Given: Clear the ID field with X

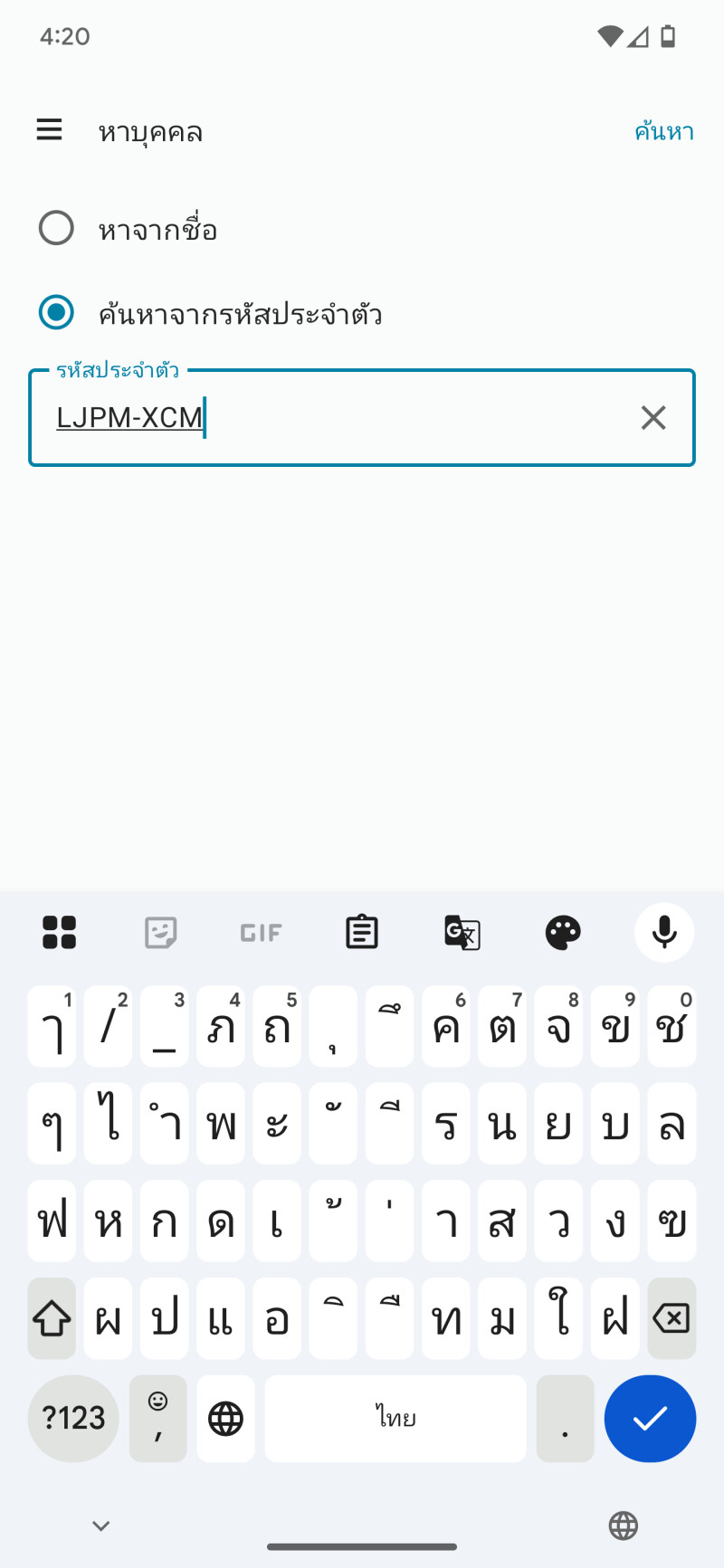Looking at the screenshot, I should pos(653,418).
